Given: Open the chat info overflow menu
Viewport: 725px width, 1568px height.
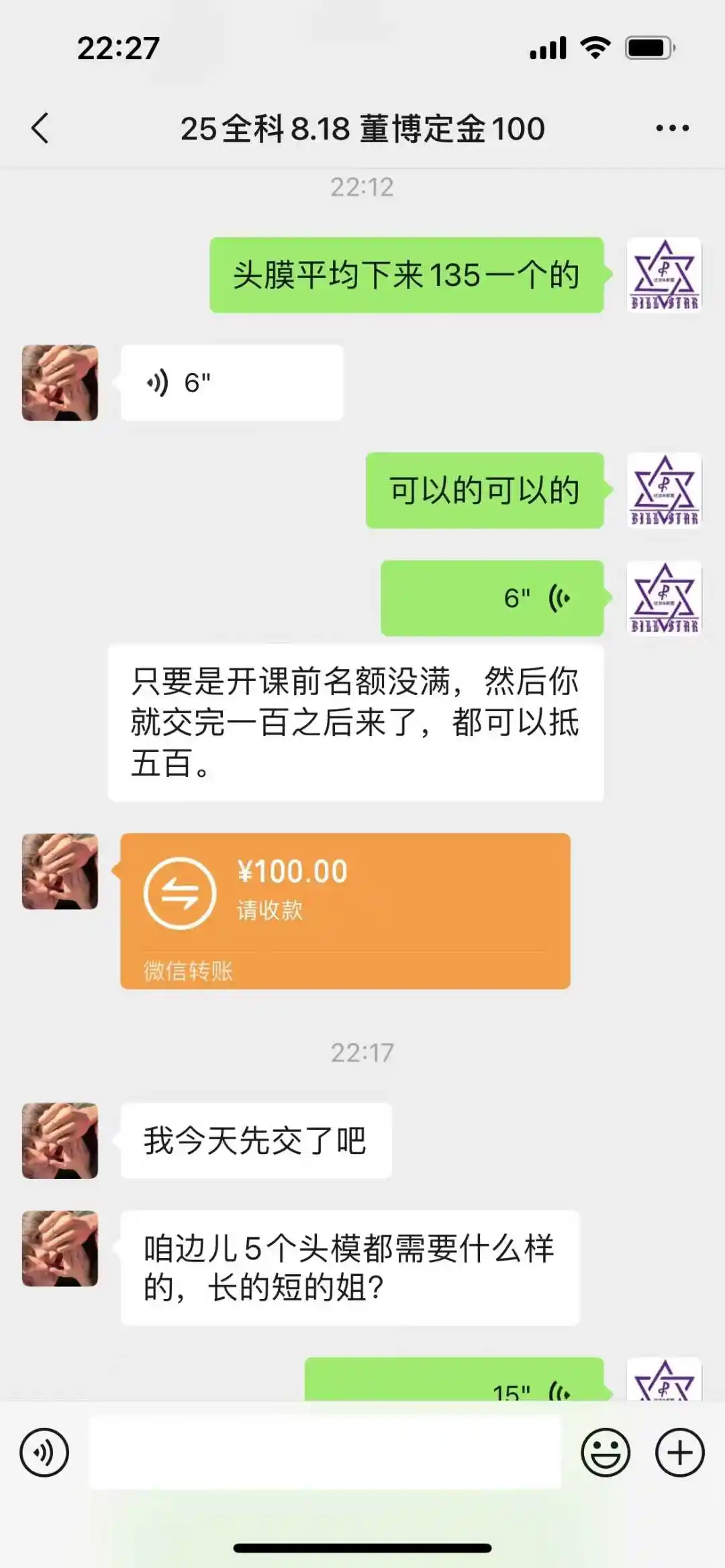Looking at the screenshot, I should point(672,127).
